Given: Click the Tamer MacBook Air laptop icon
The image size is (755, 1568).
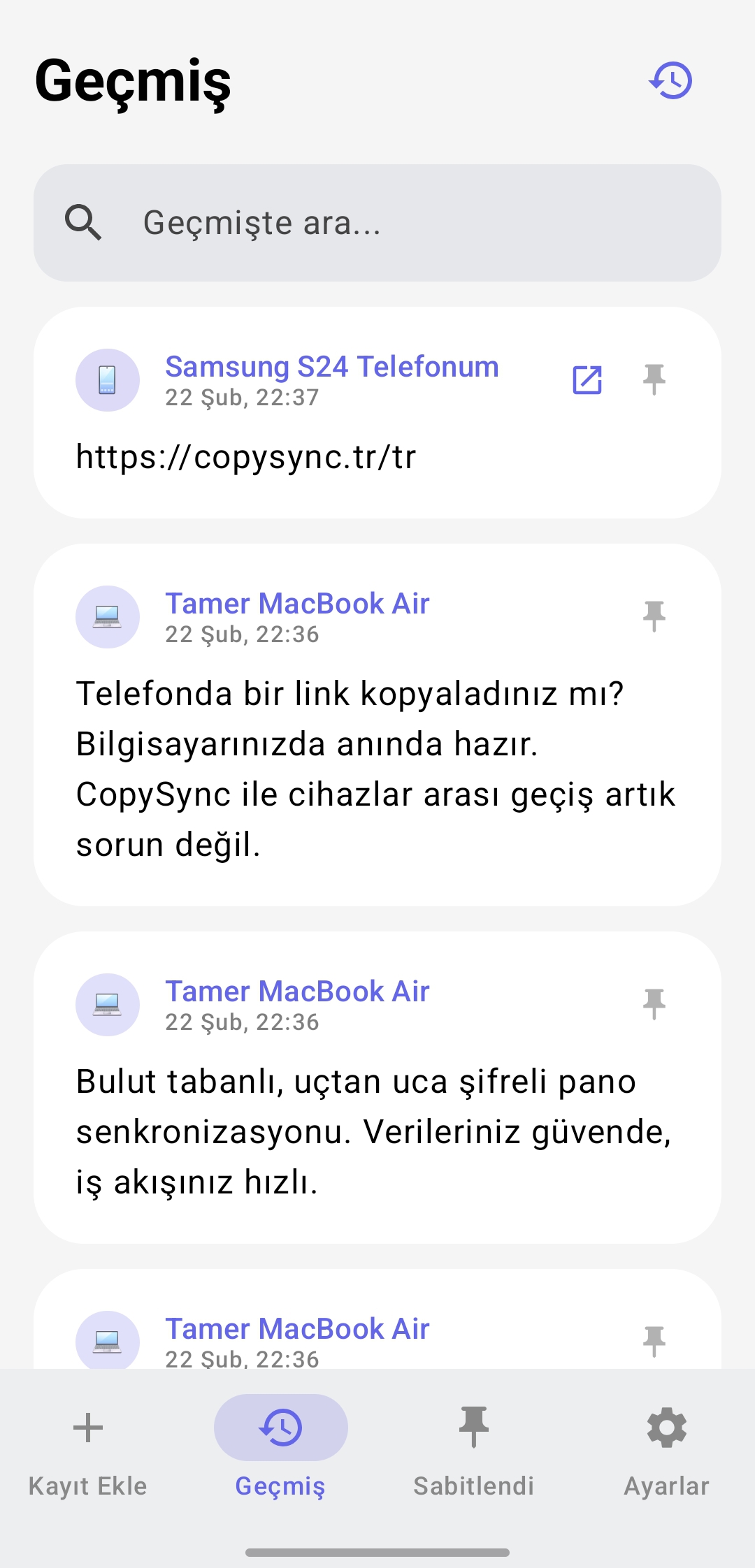Looking at the screenshot, I should coord(108,617).
